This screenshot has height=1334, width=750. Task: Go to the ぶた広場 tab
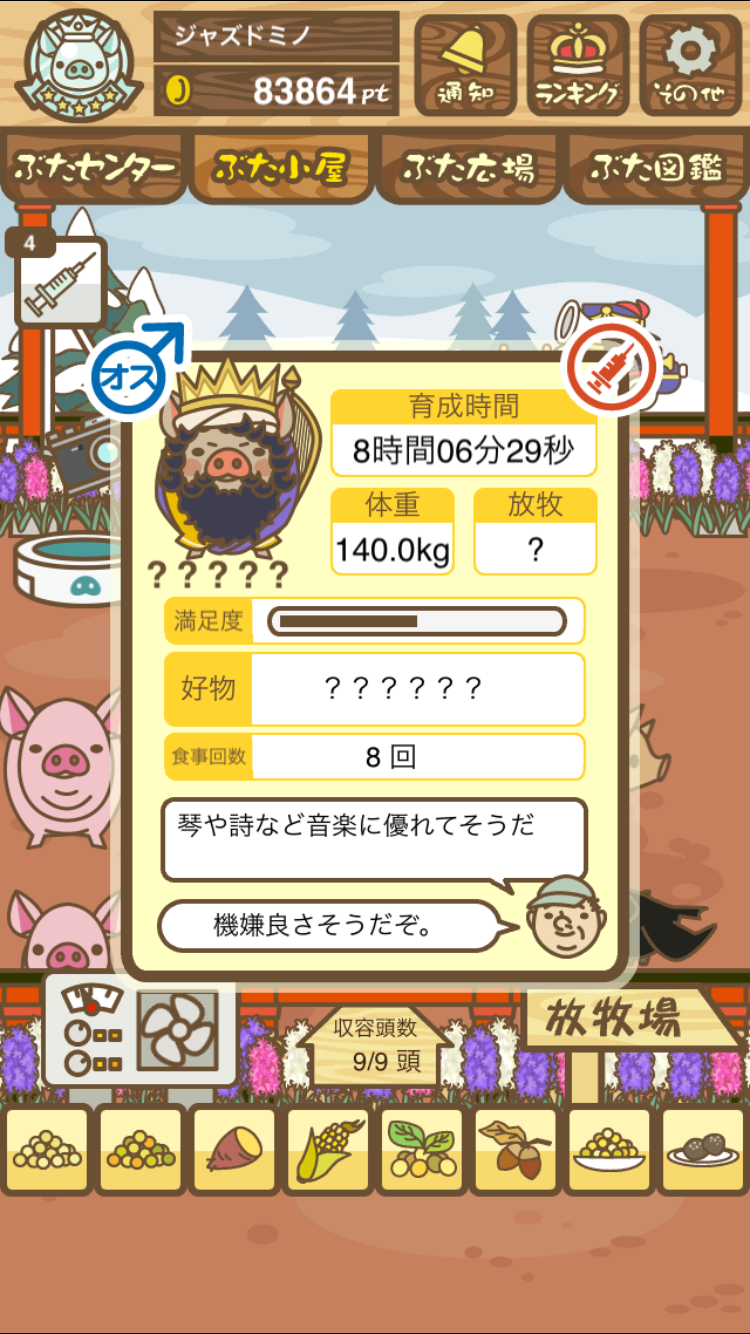pos(468,167)
